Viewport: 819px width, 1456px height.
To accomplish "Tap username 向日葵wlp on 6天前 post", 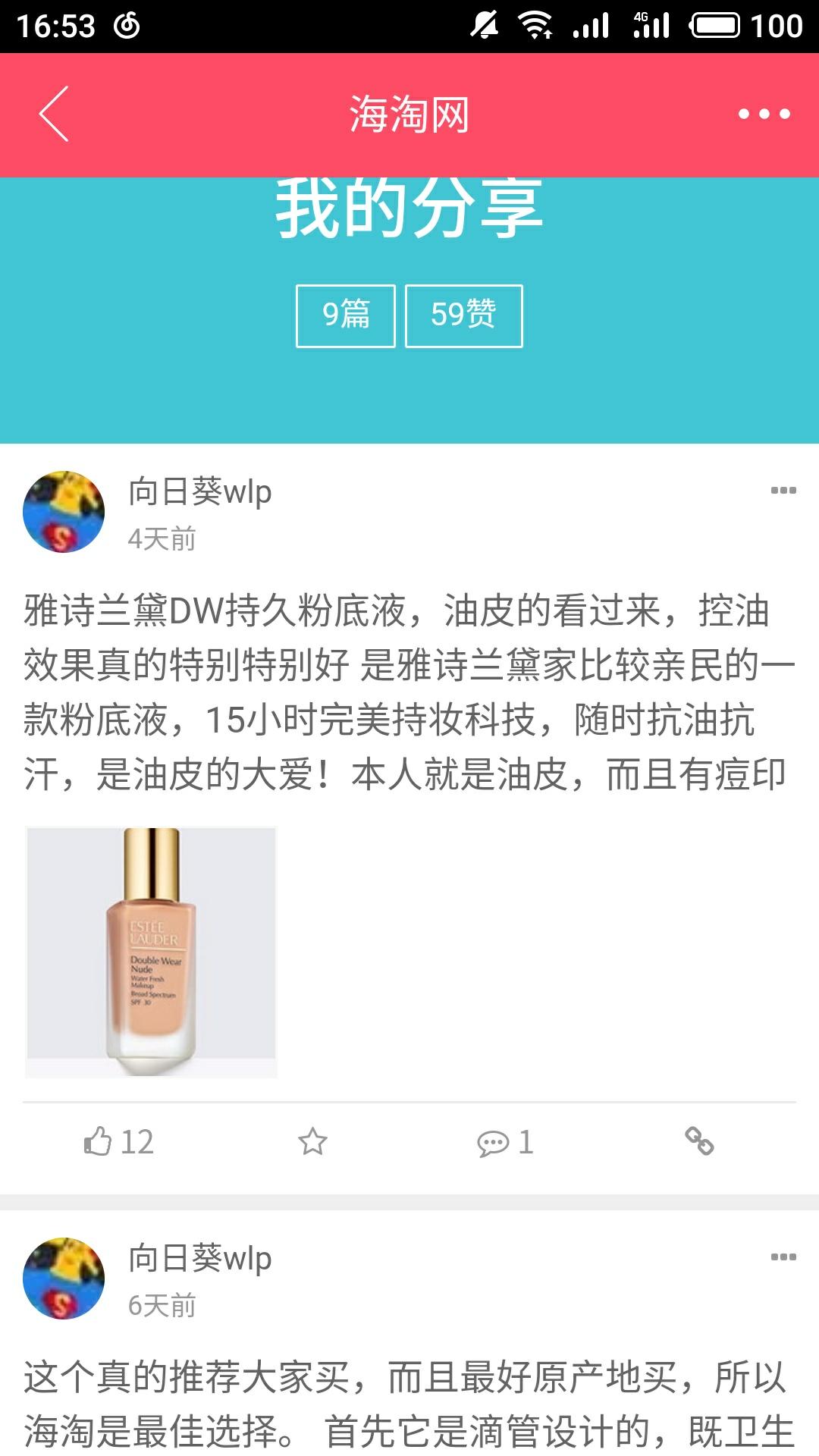I will coord(200,1258).
